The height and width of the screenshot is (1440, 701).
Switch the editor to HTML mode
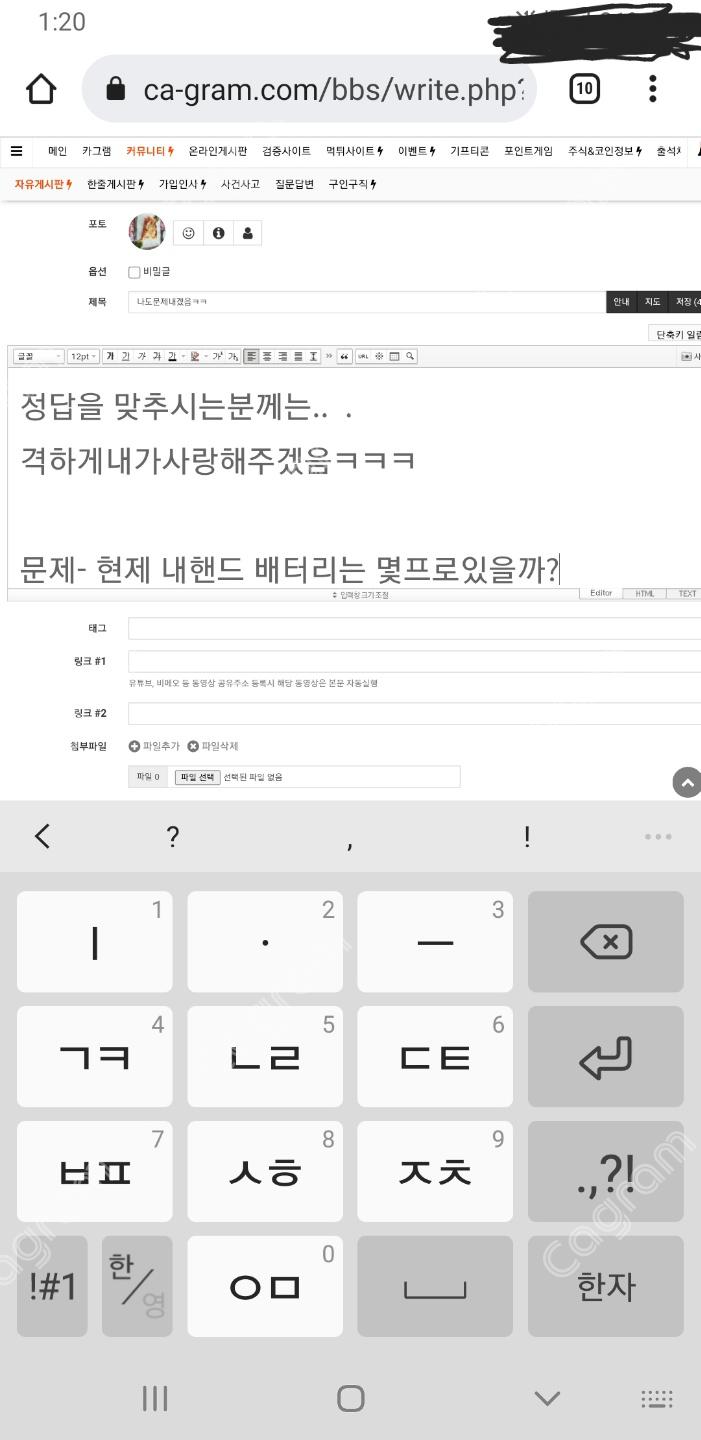[645, 593]
